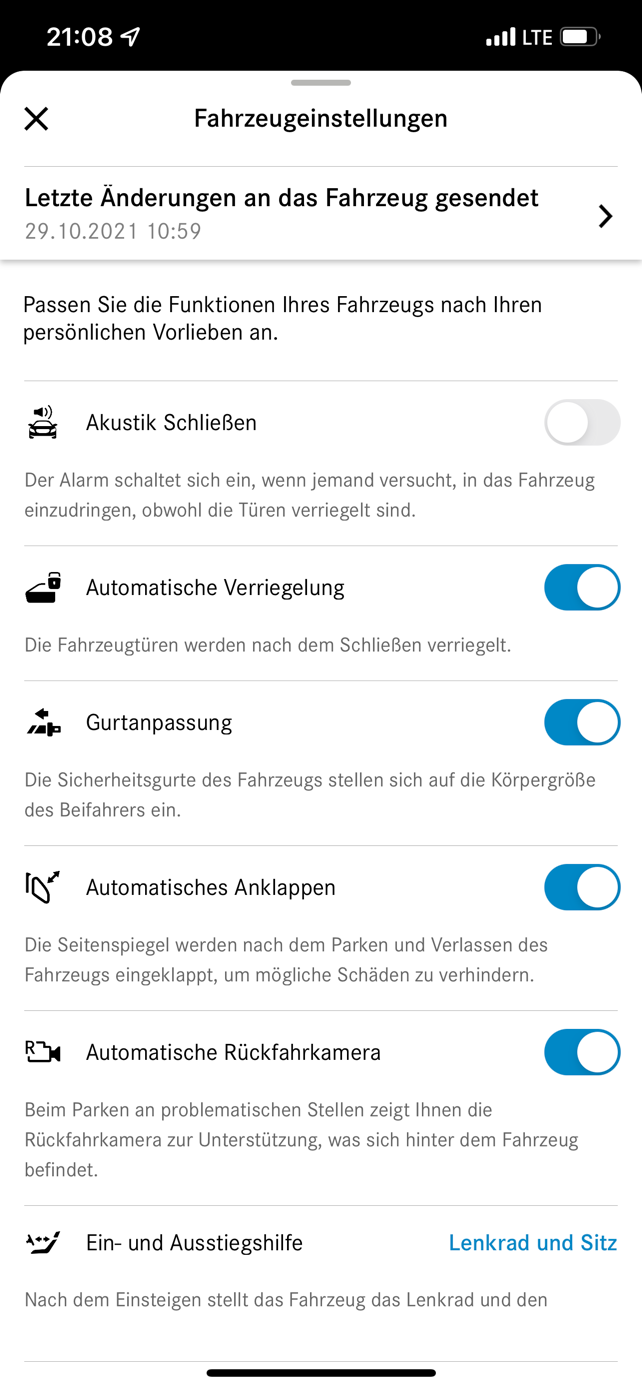Screen dimensions: 642x1389
Task: Toggle Automatische Rückfahrkamera off
Action: [582, 1052]
